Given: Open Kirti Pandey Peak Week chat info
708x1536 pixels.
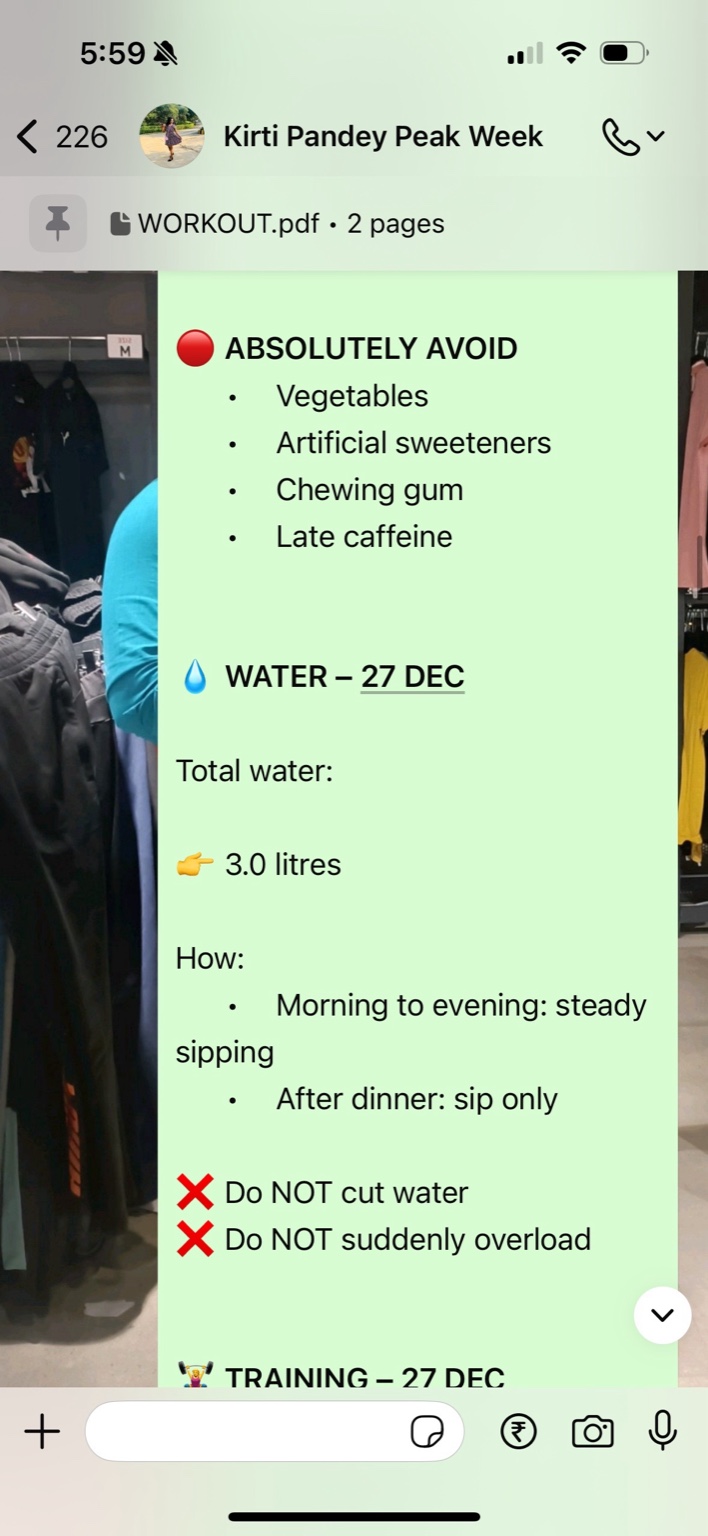Looking at the screenshot, I should (x=382, y=137).
